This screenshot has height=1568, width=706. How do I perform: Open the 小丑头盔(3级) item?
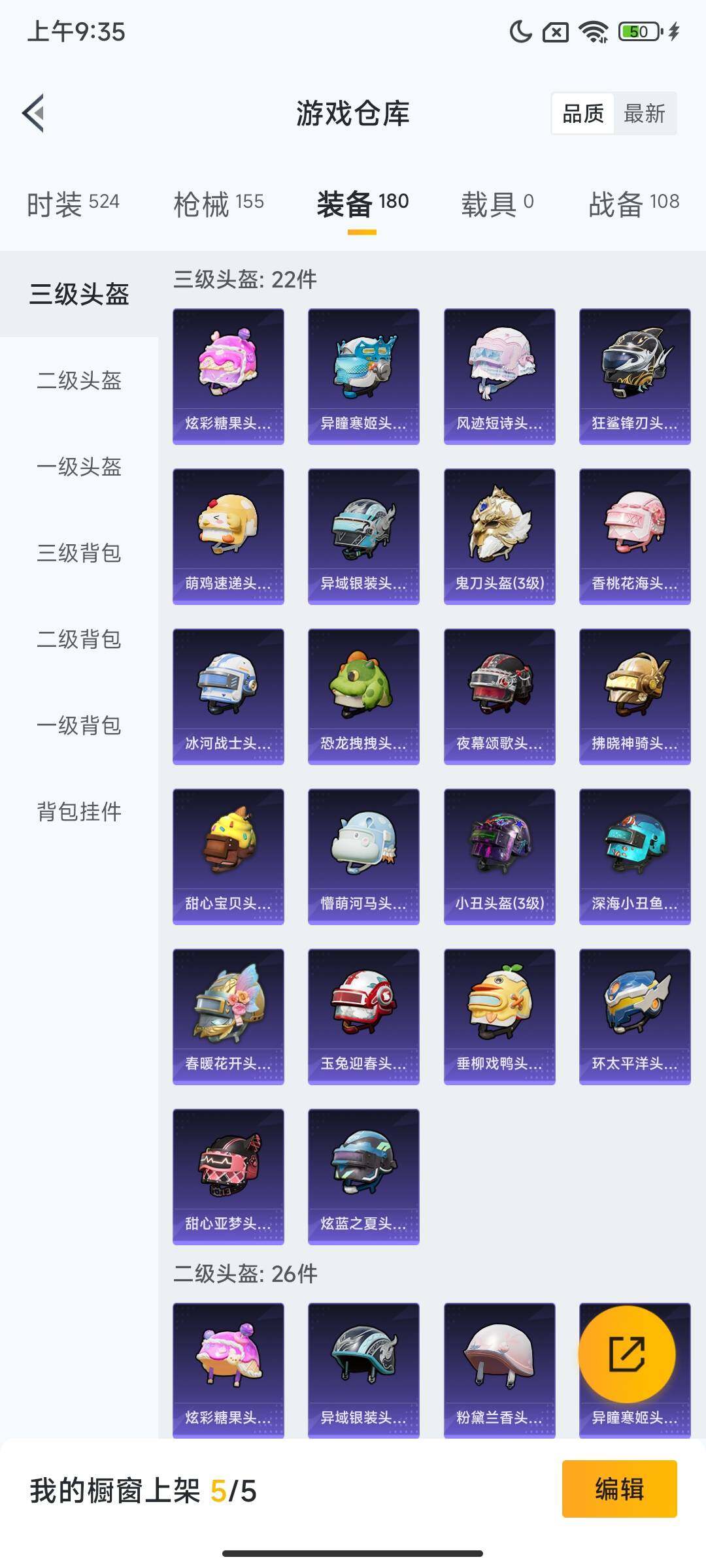click(x=499, y=856)
